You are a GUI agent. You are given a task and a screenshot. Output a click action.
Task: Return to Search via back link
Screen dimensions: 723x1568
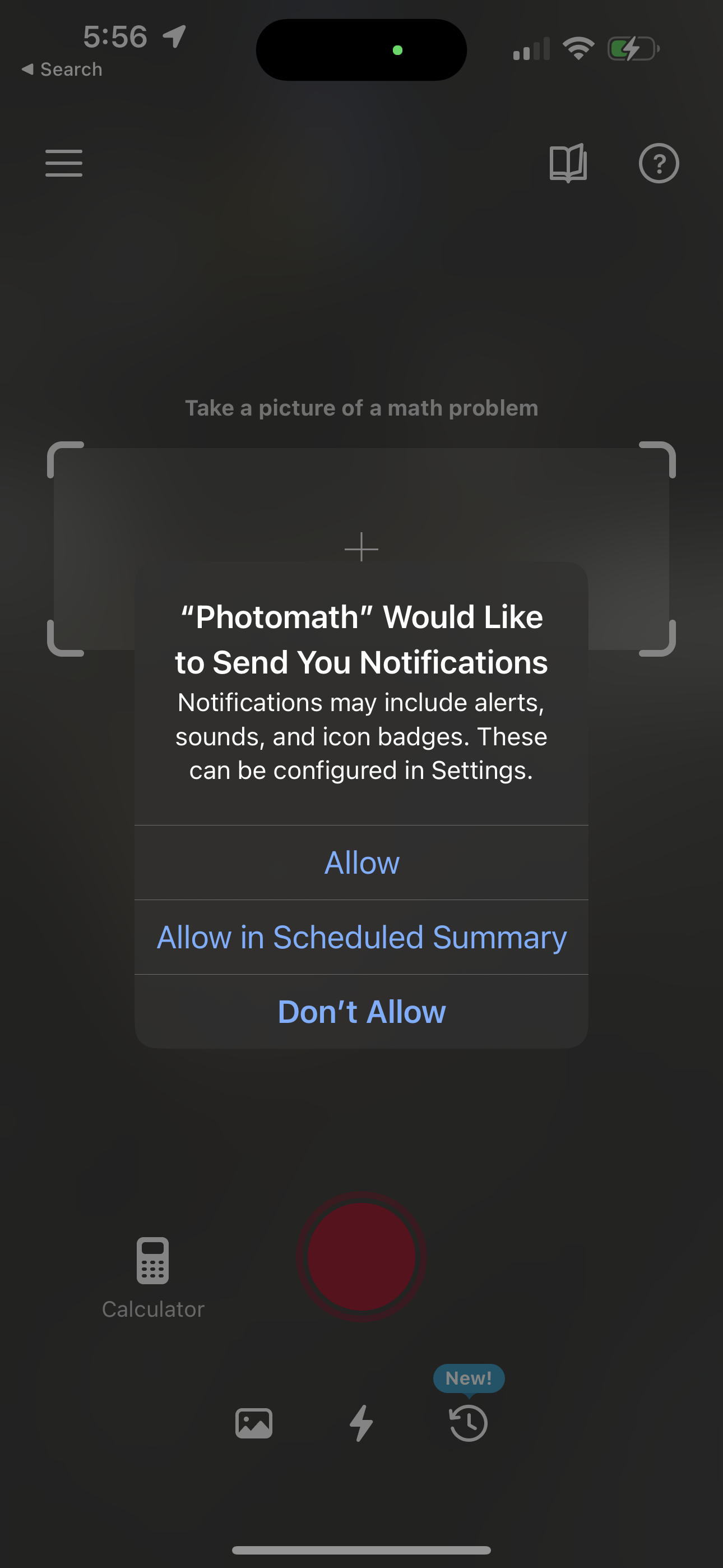tap(61, 69)
